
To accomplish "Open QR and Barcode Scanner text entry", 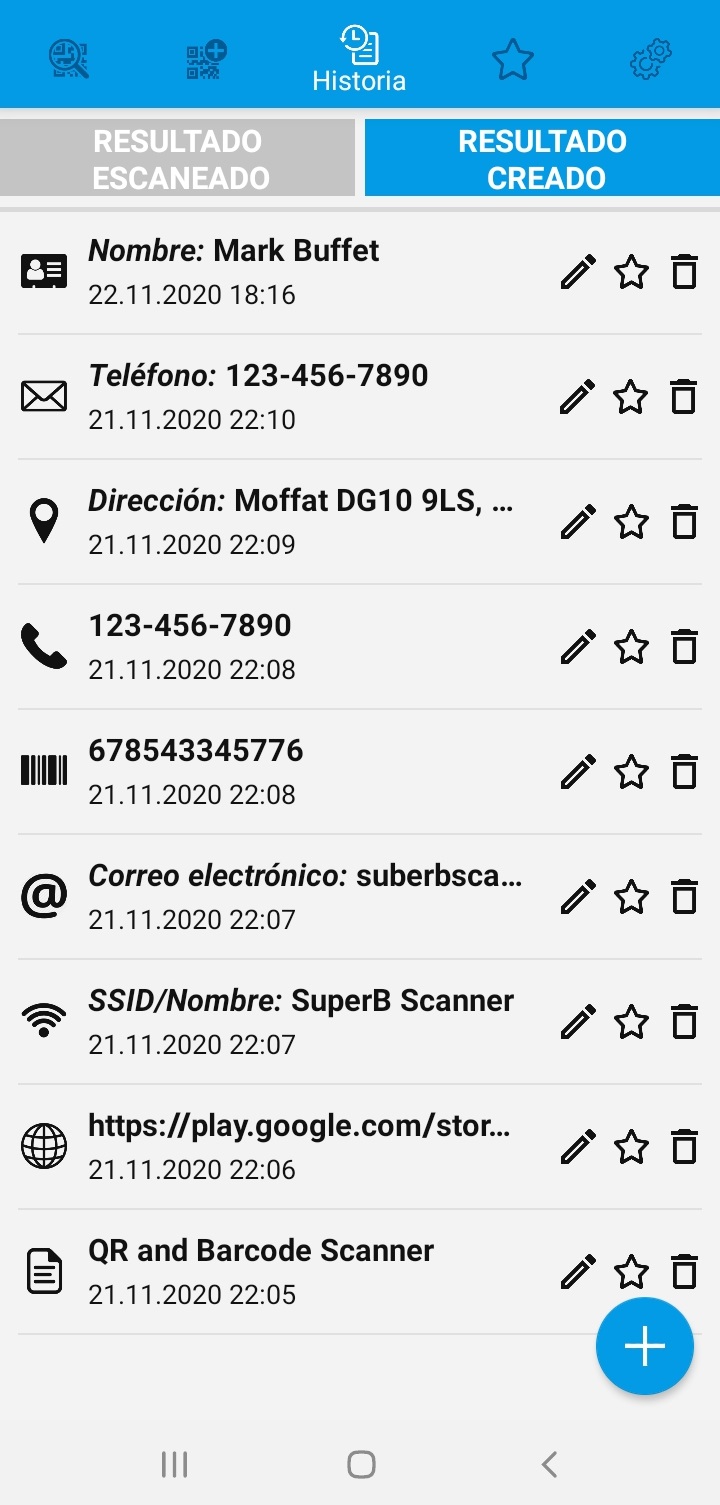I will coord(280,1271).
